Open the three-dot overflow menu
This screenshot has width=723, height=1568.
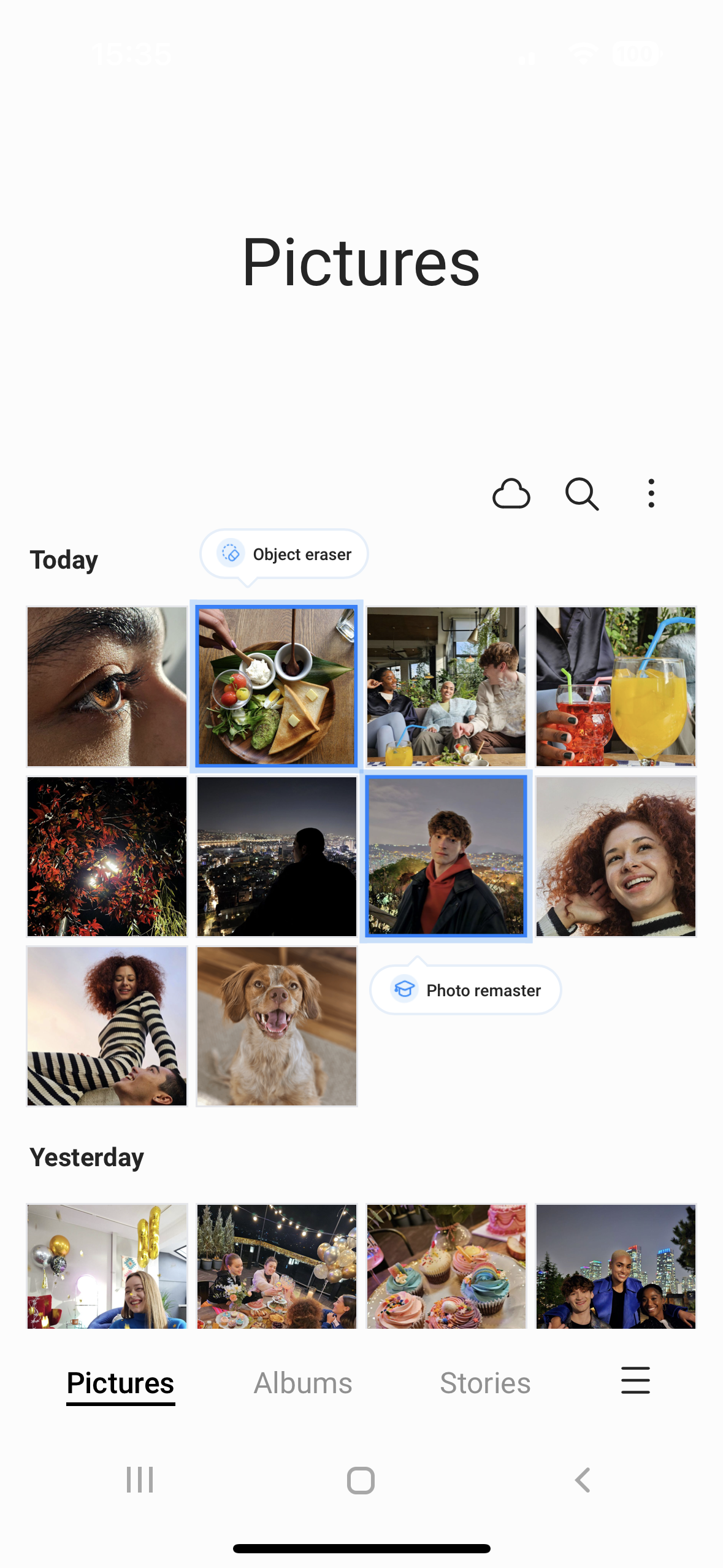coord(650,494)
